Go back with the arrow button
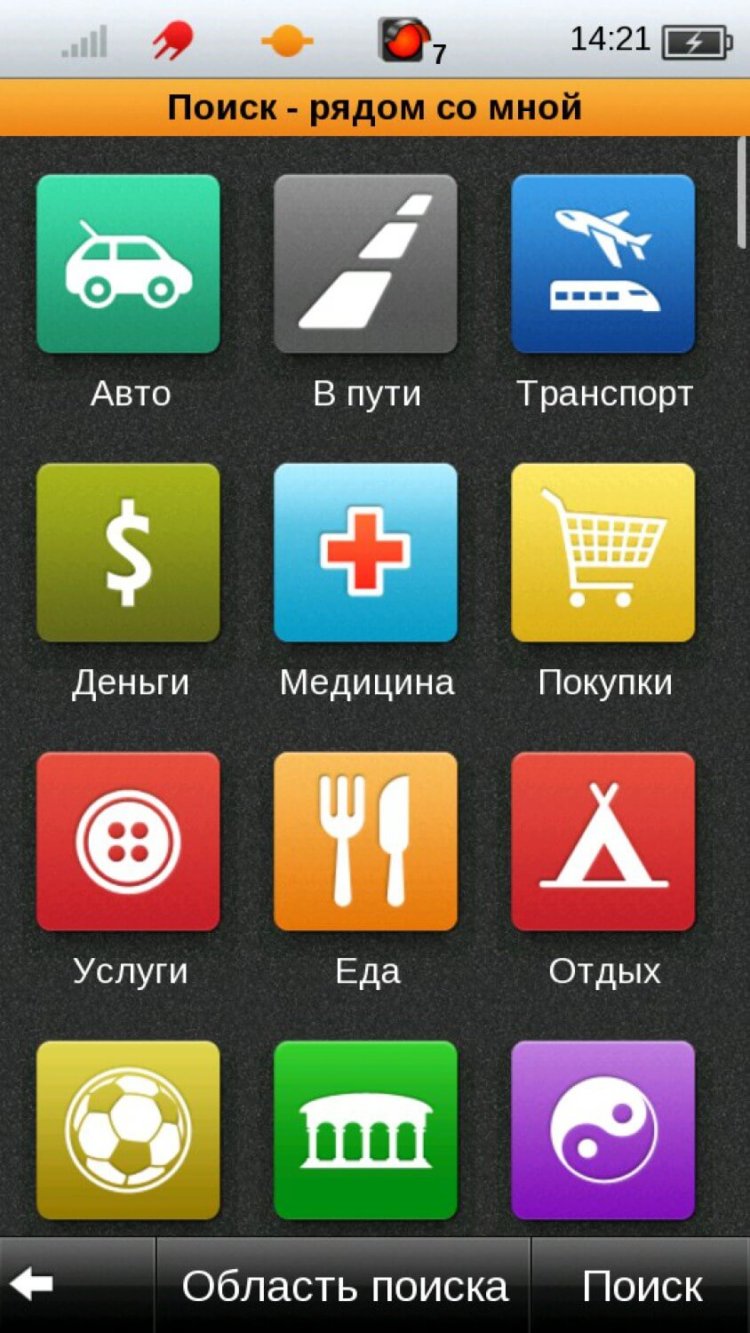 coord(34,1285)
